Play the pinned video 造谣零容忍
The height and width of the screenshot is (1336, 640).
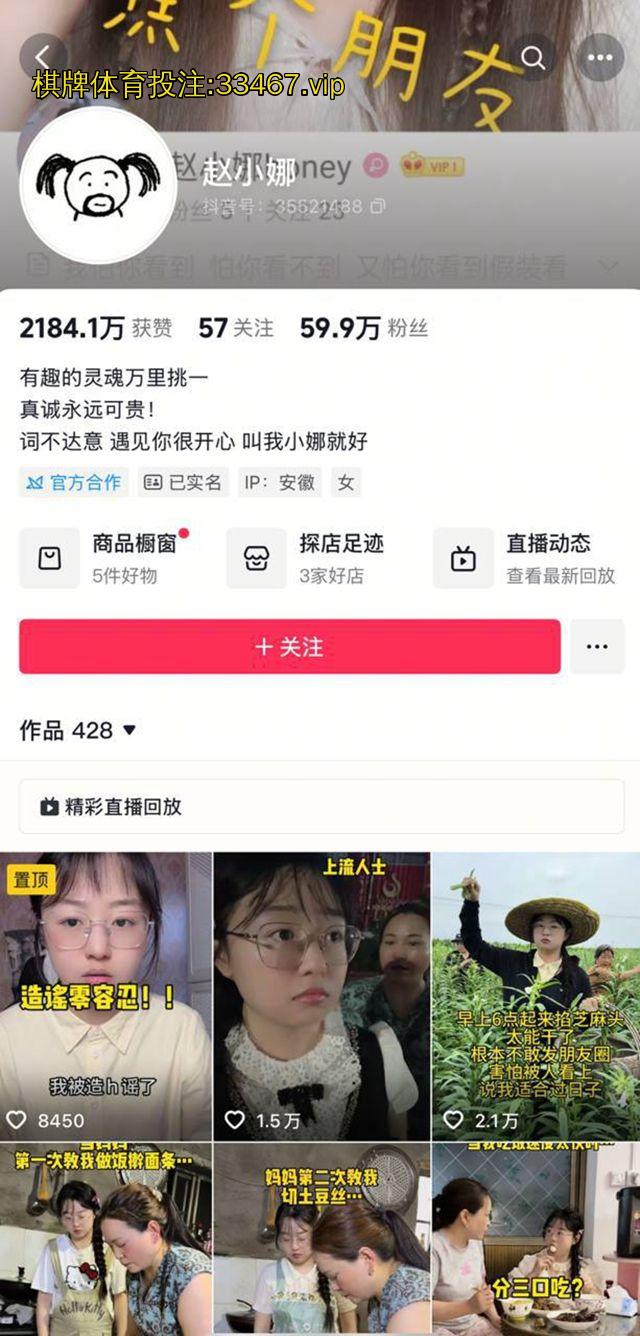(x=106, y=996)
